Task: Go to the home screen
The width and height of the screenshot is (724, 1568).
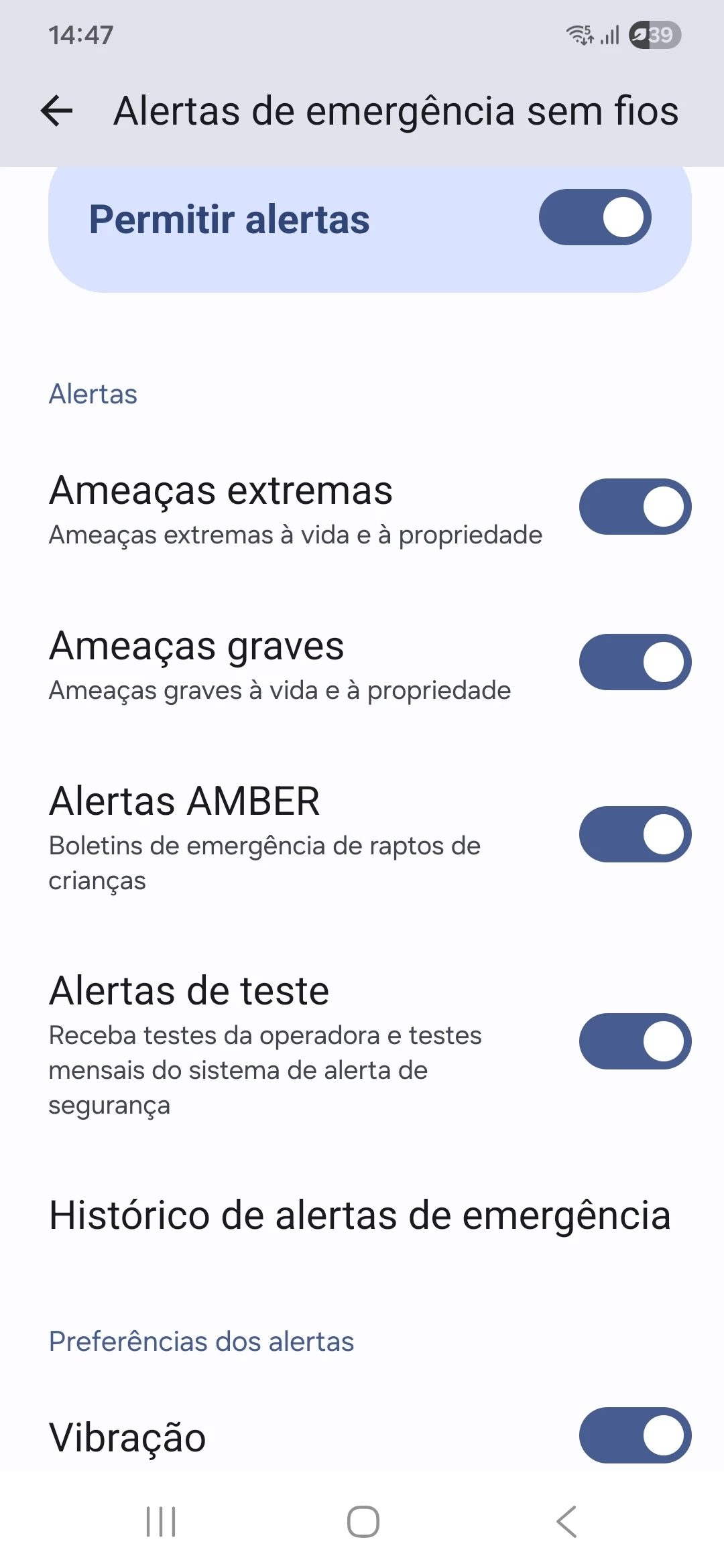Action: 363,1522
